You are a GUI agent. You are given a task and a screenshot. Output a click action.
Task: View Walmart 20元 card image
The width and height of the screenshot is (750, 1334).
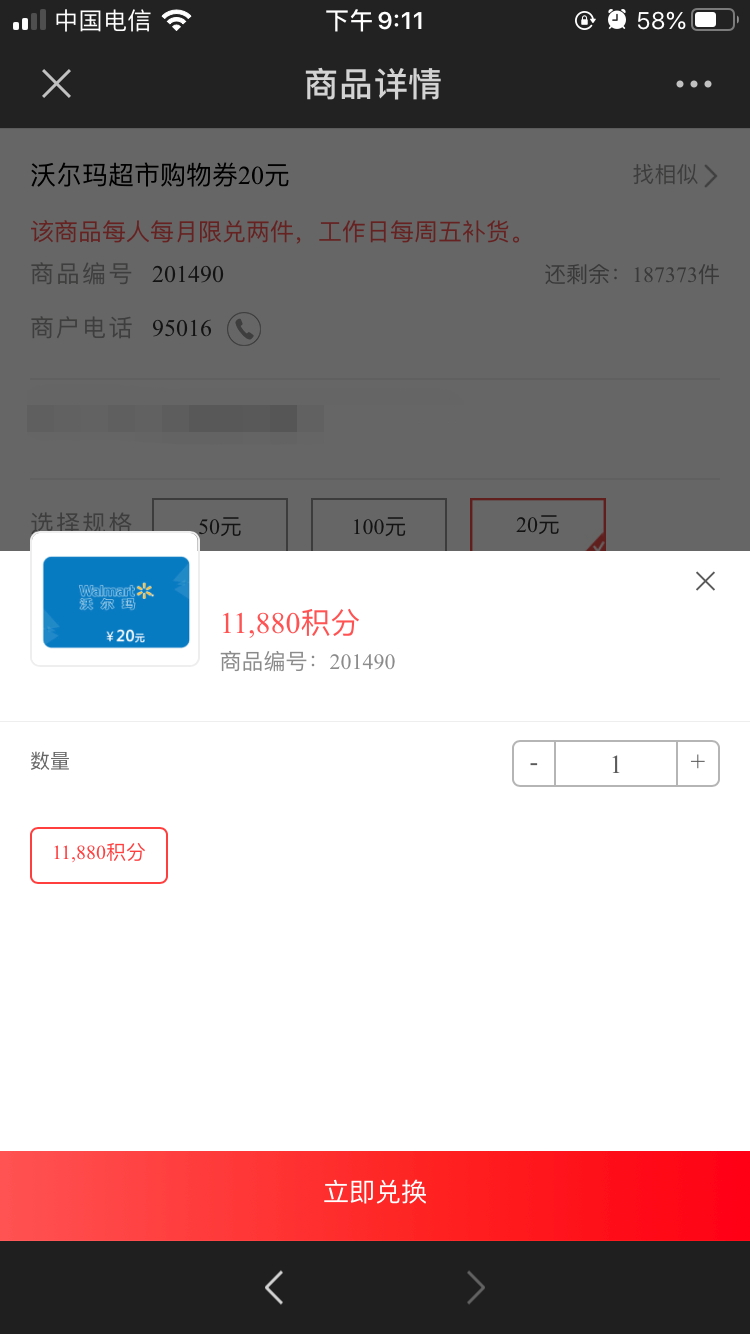[x=115, y=600]
